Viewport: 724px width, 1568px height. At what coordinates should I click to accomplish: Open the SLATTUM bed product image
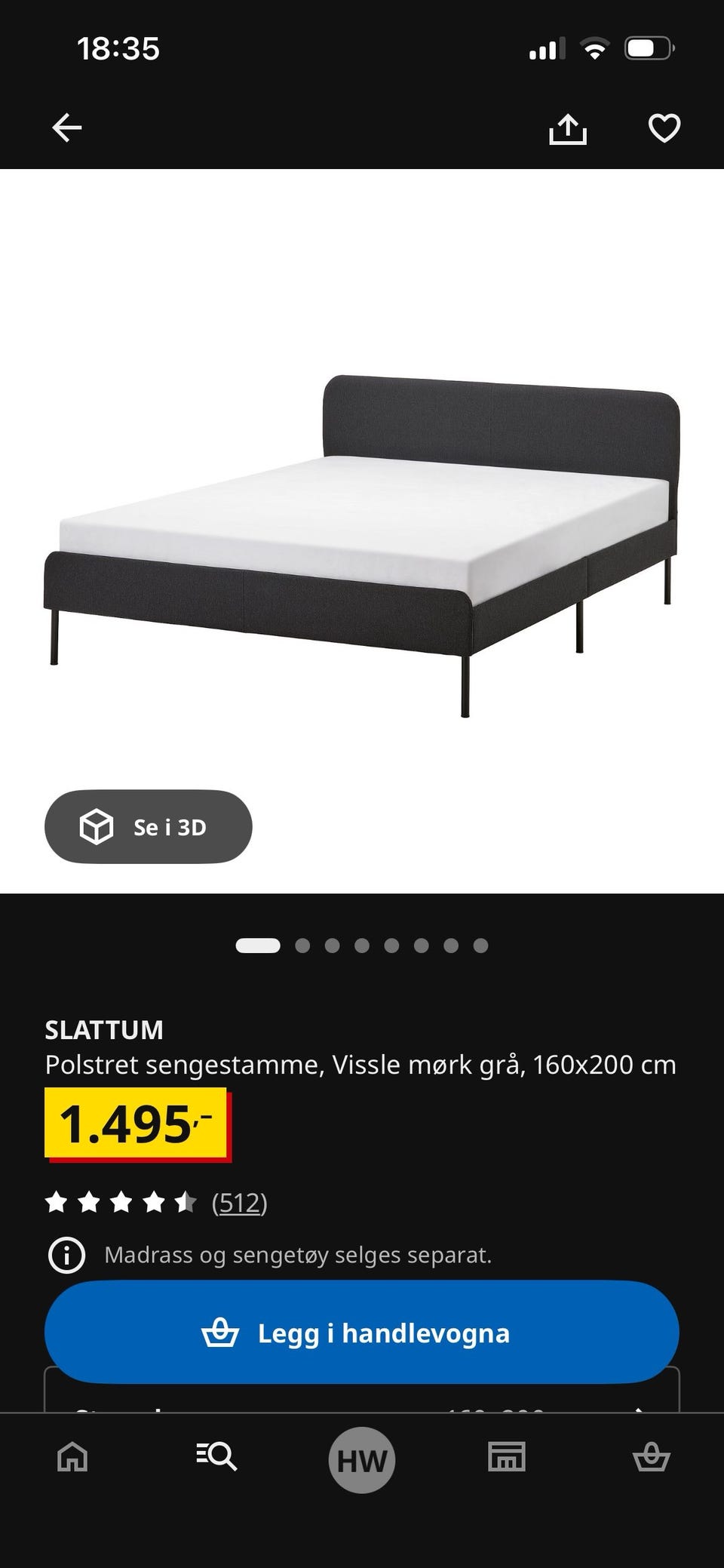pyautogui.click(x=362, y=545)
